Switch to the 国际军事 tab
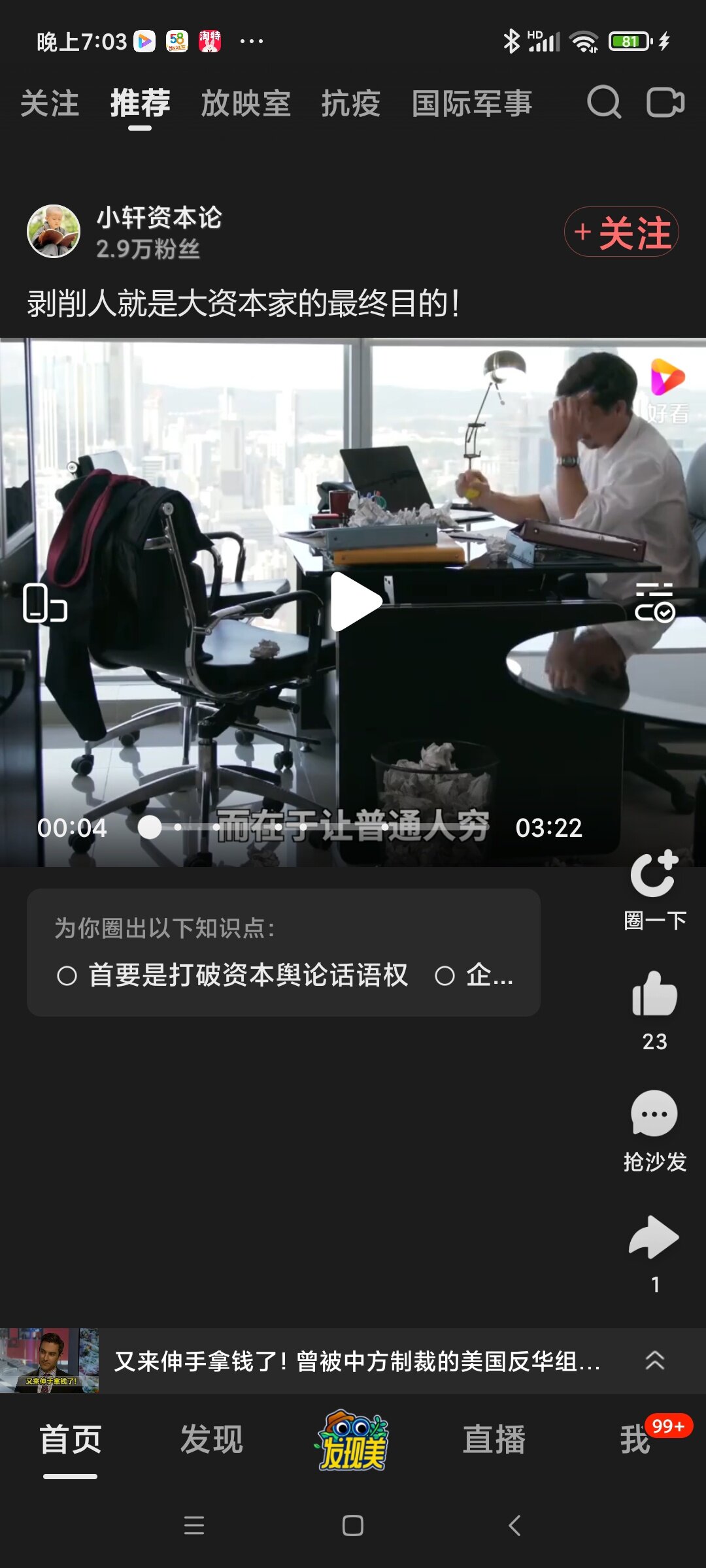This screenshot has height=1568, width=706. (x=472, y=104)
